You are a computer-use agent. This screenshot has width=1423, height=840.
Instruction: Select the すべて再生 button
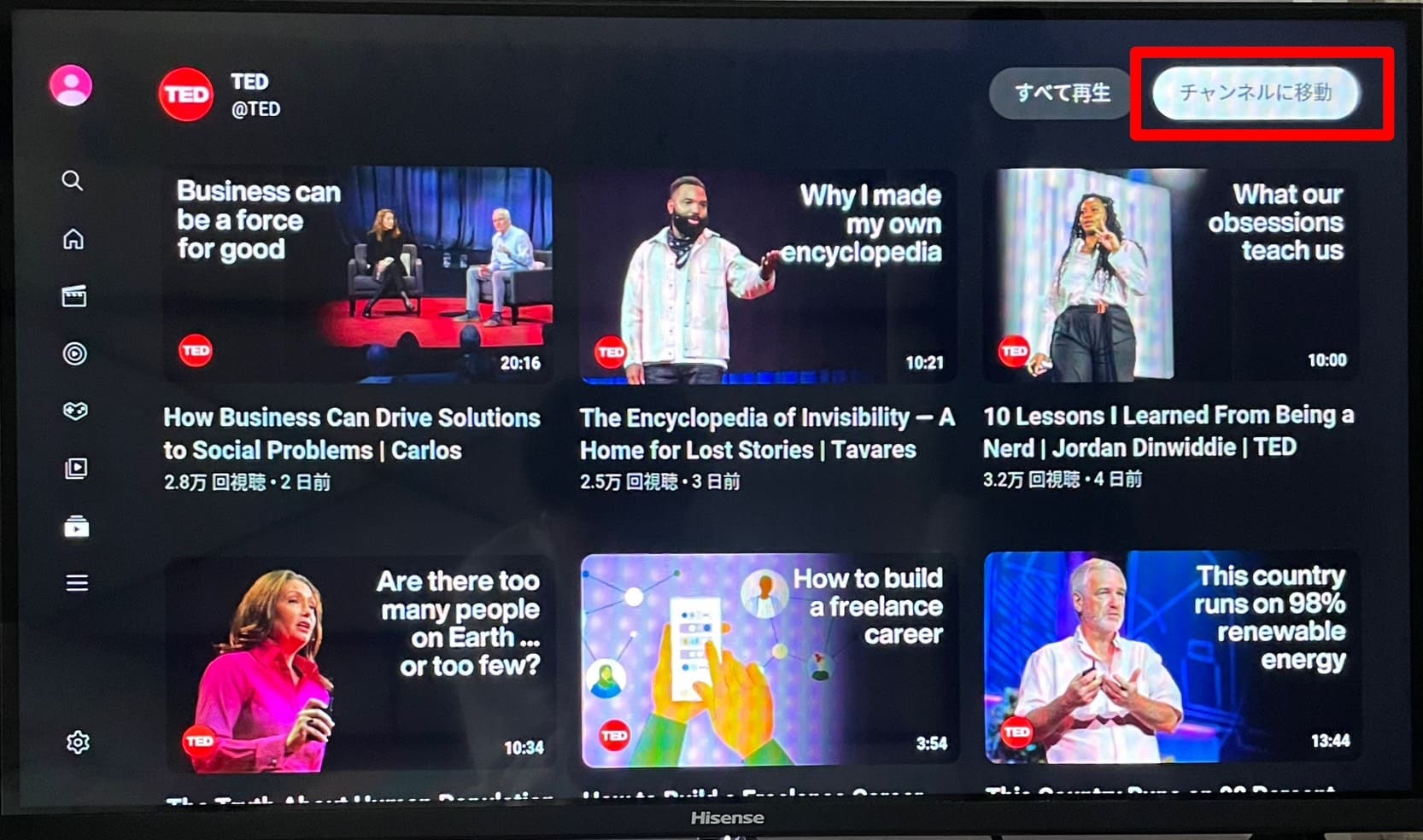(1062, 93)
